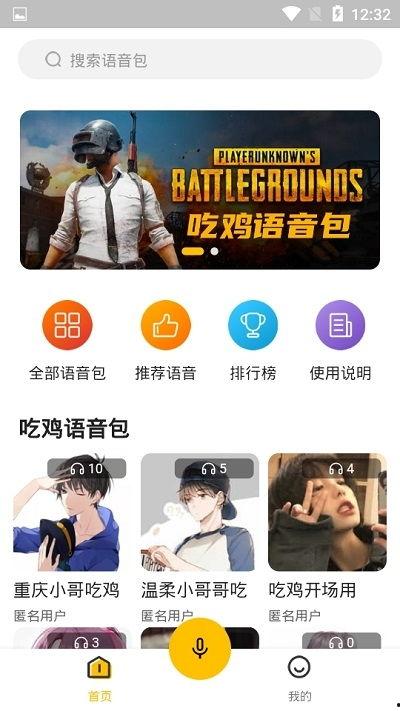Open the 吃鸡语音包 Battlegrounds banner
The image size is (400, 711).
coord(200,190)
